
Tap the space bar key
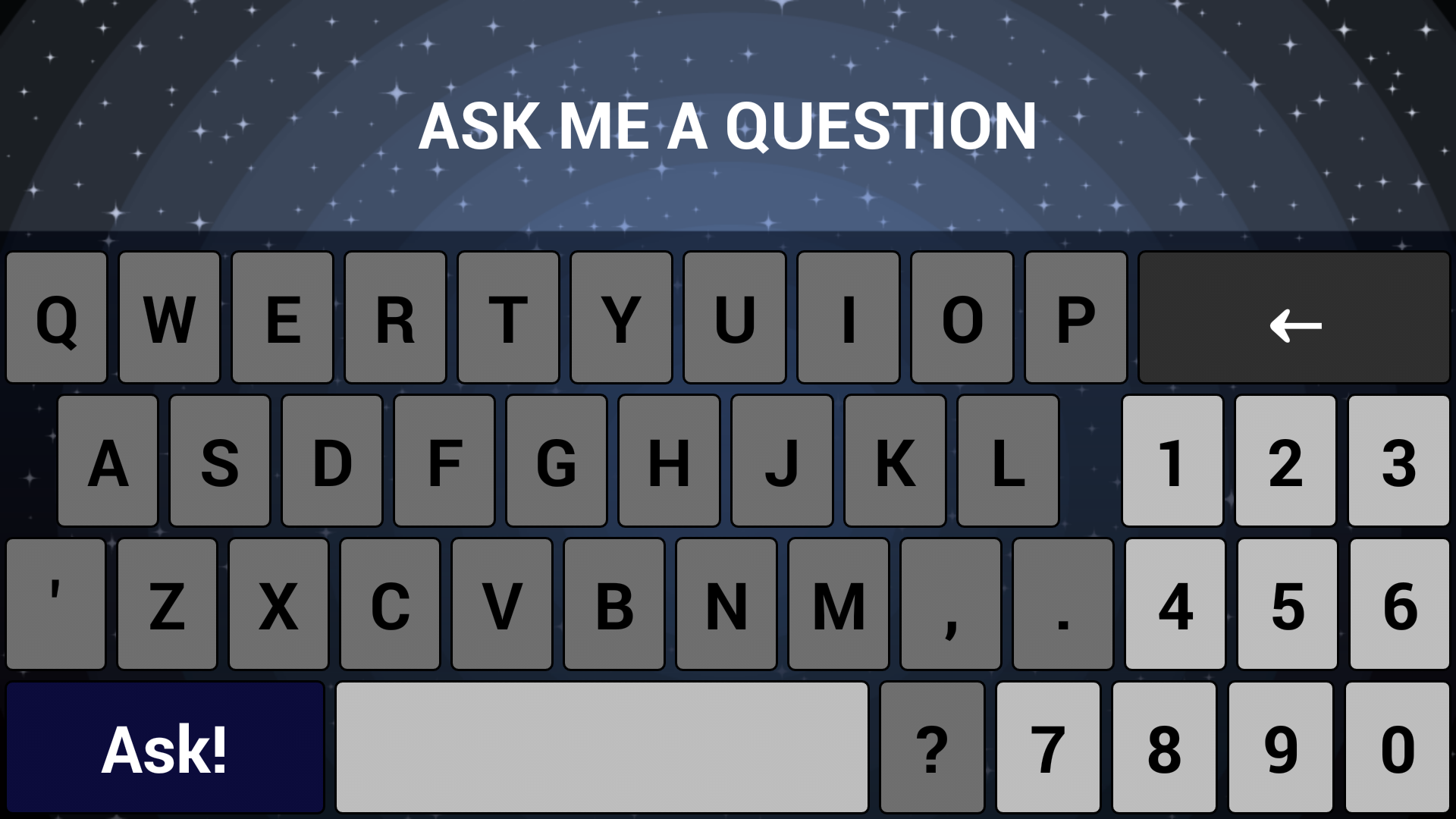(x=602, y=748)
